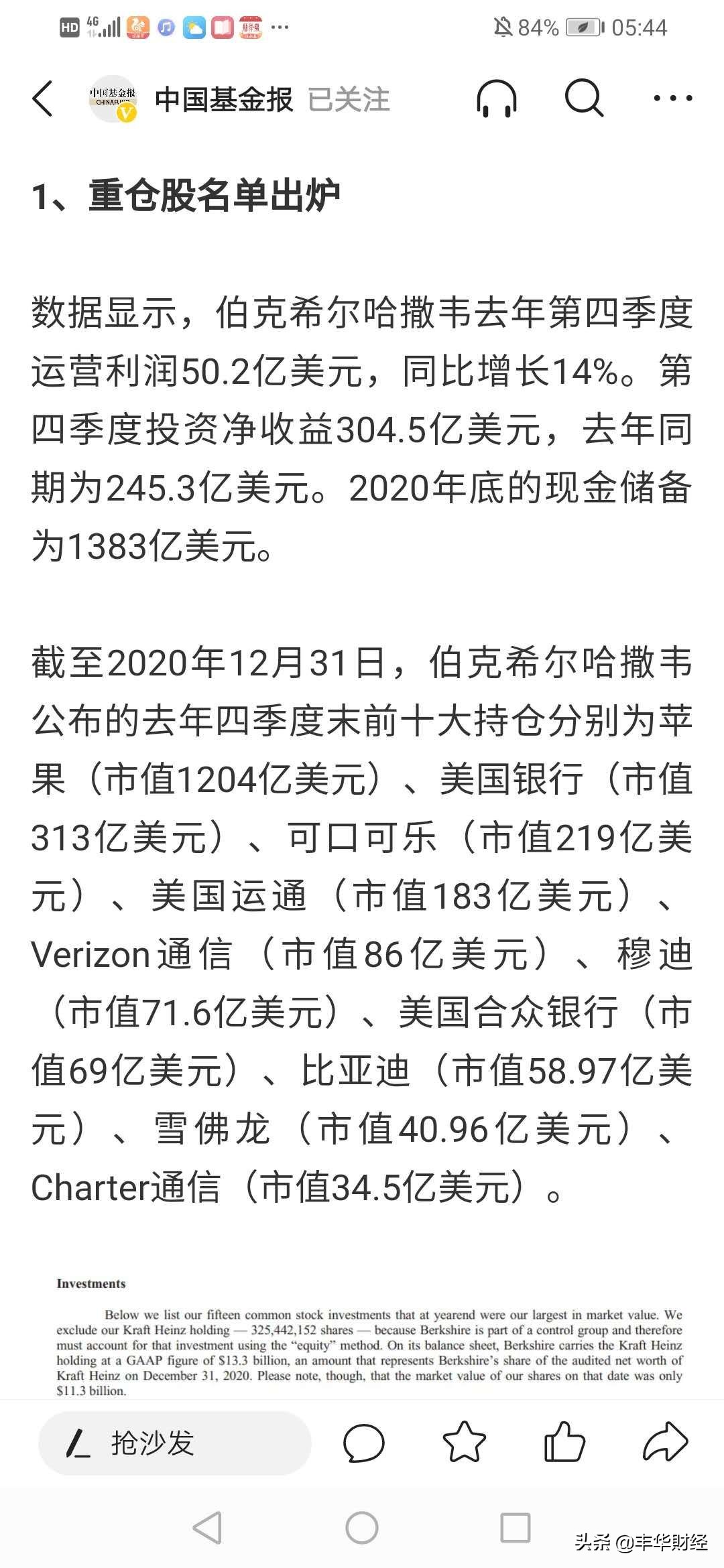
Task: Tap the system home button
Action: 362,1528
